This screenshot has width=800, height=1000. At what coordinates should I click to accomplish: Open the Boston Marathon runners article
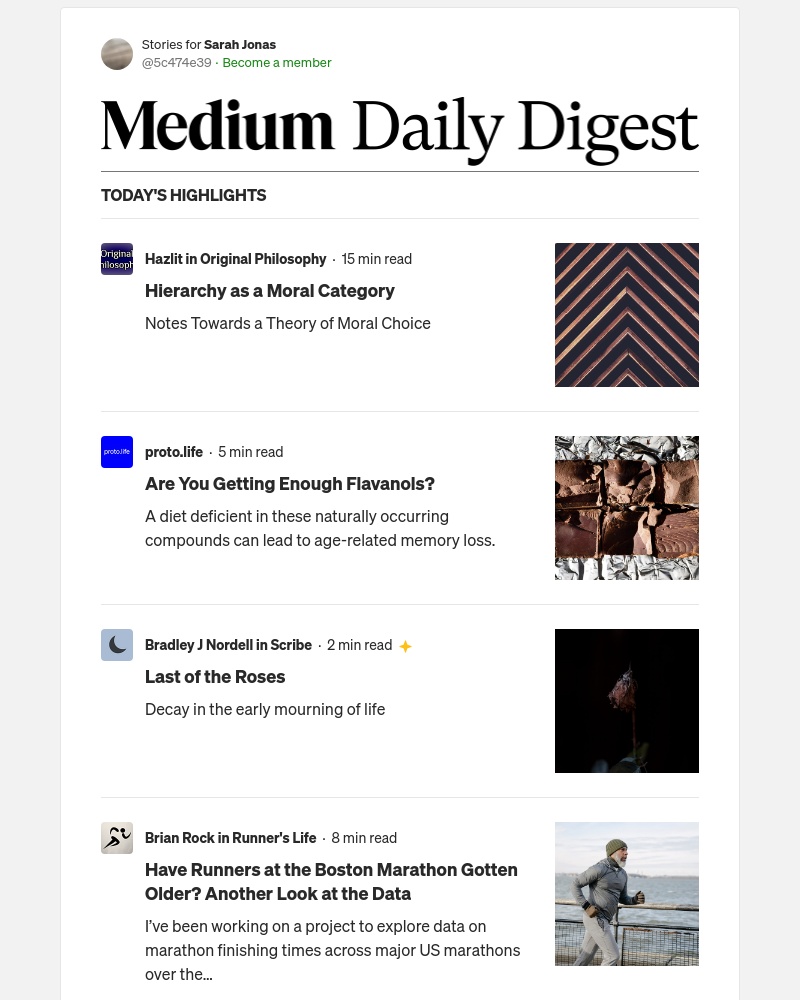(331, 882)
